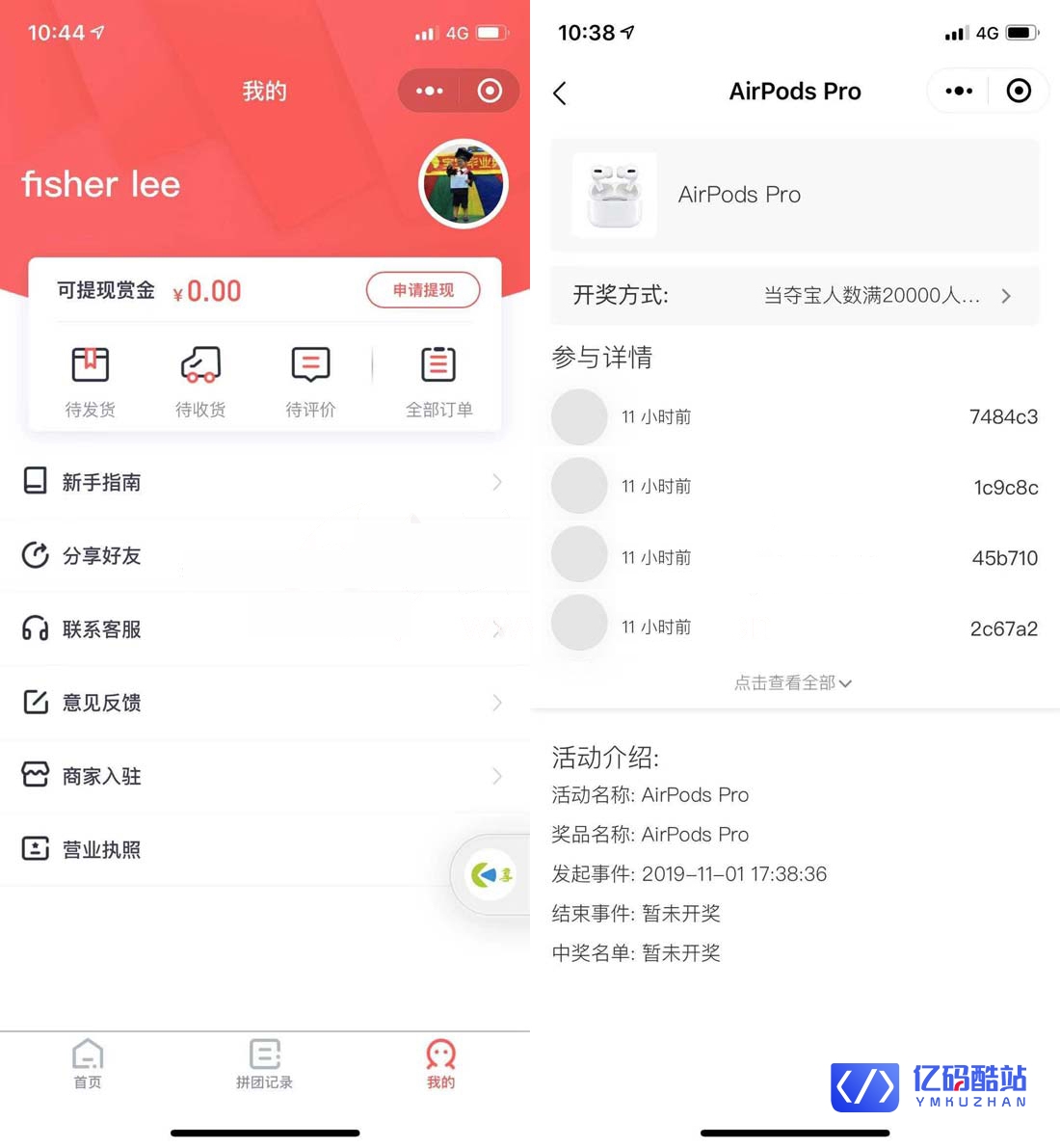The image size is (1060, 1148).
Task: Expand the 开奖方式 draw rule row
Action: [x=794, y=295]
